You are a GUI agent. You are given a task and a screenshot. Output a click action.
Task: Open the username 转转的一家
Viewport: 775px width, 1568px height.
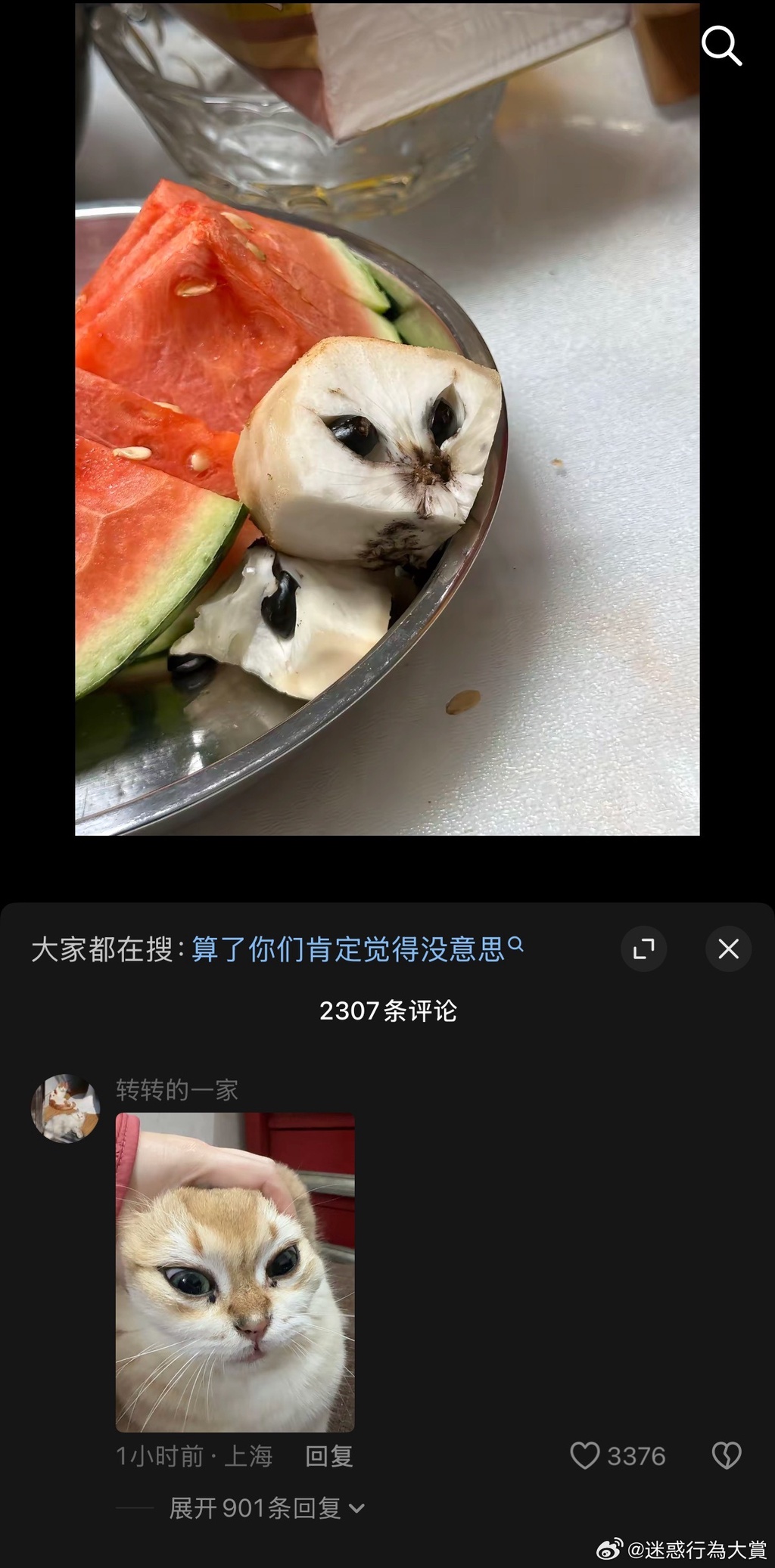(x=177, y=1090)
